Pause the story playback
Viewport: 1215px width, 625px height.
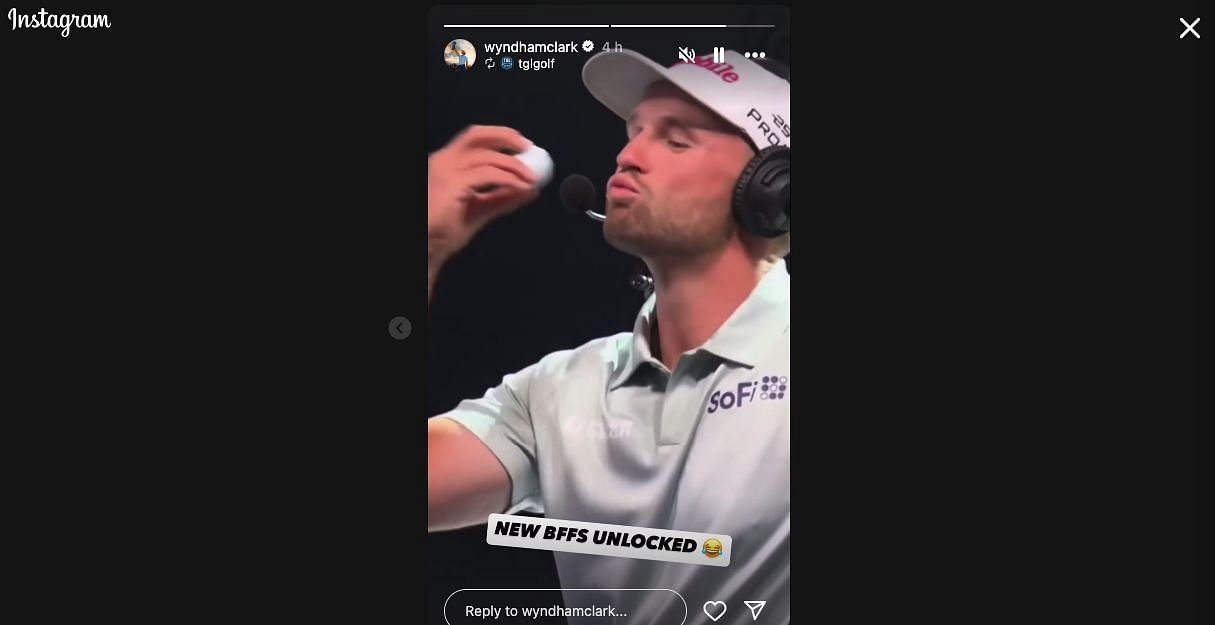click(719, 55)
